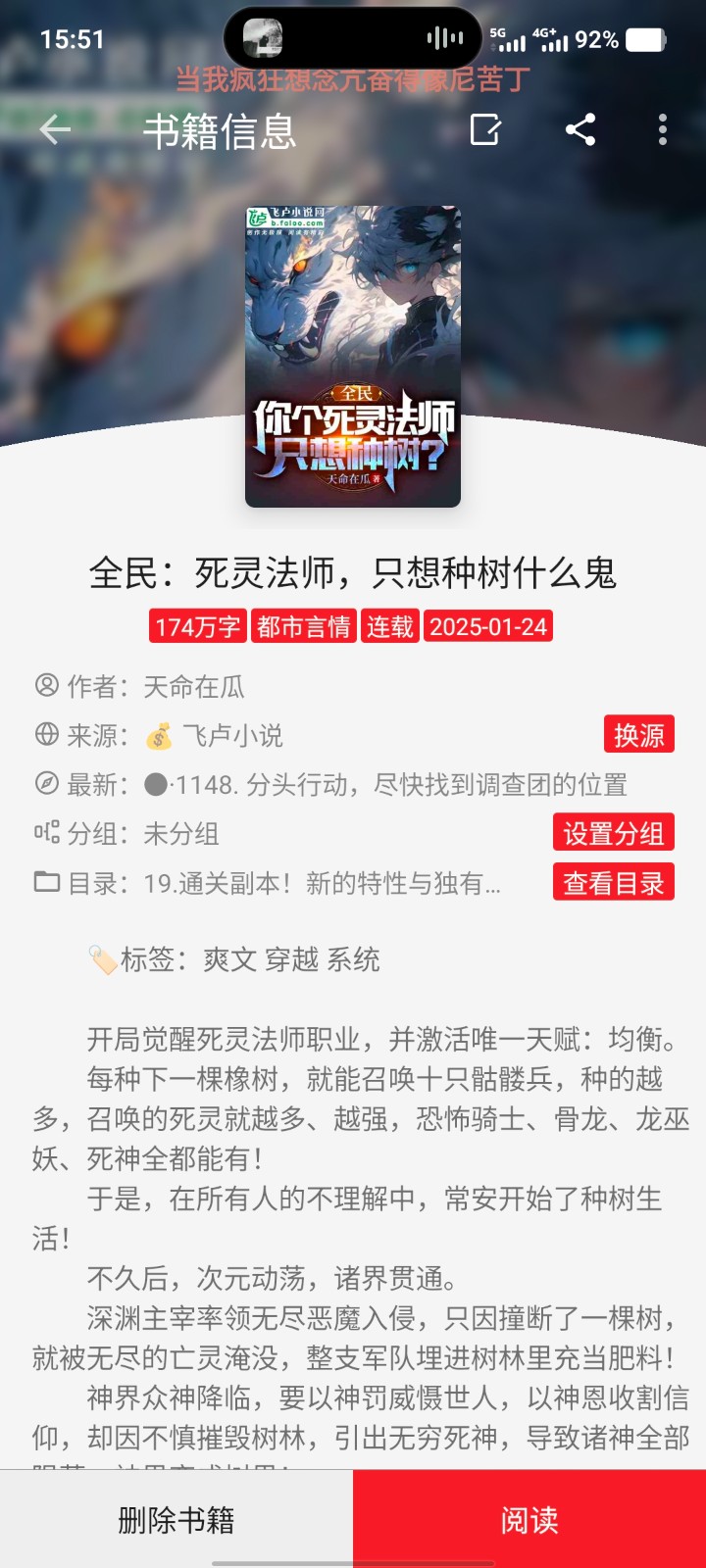Image resolution: width=706 pixels, height=1568 pixels.
Task: Share this book
Action: (x=580, y=129)
